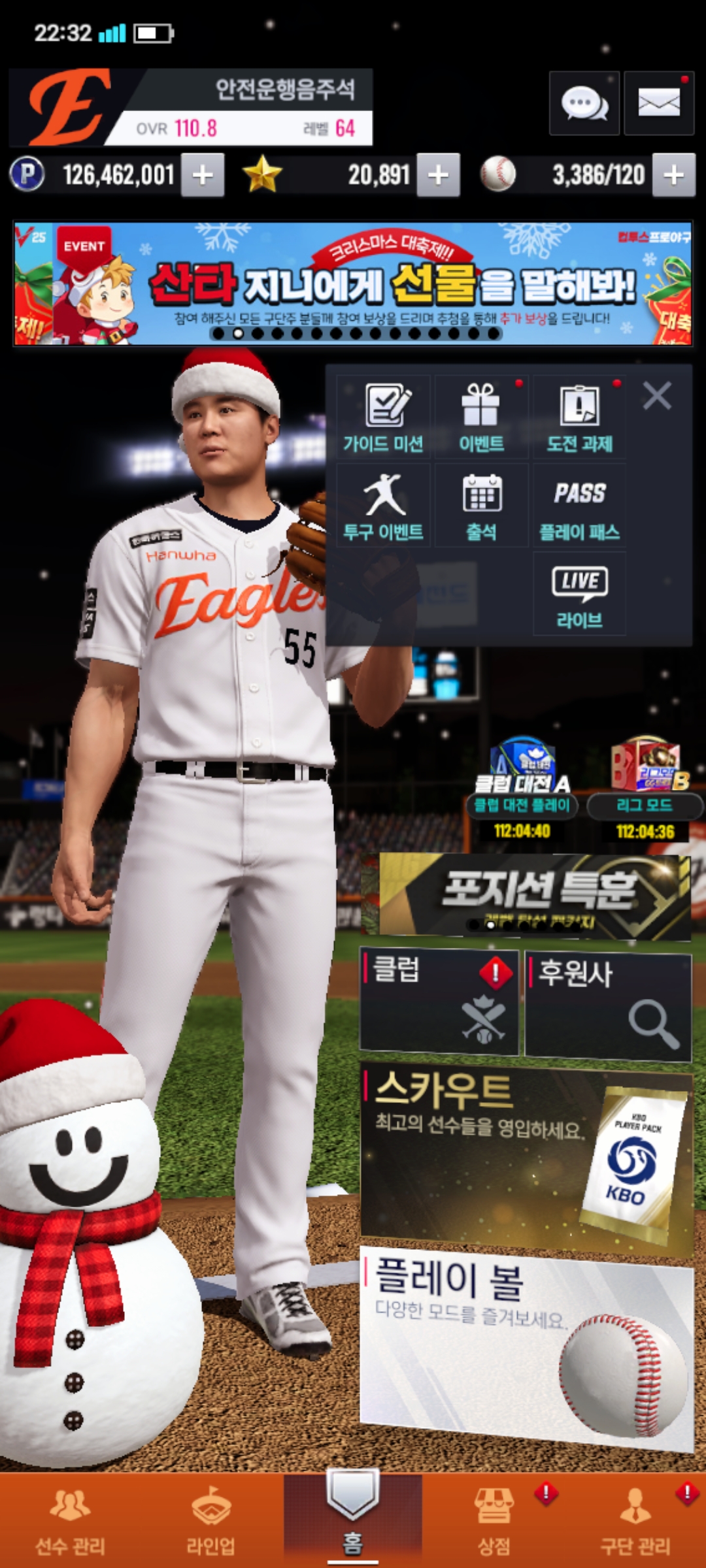Open 투구 이벤트 pitching event
Screen dimensions: 706x1568
tap(384, 506)
